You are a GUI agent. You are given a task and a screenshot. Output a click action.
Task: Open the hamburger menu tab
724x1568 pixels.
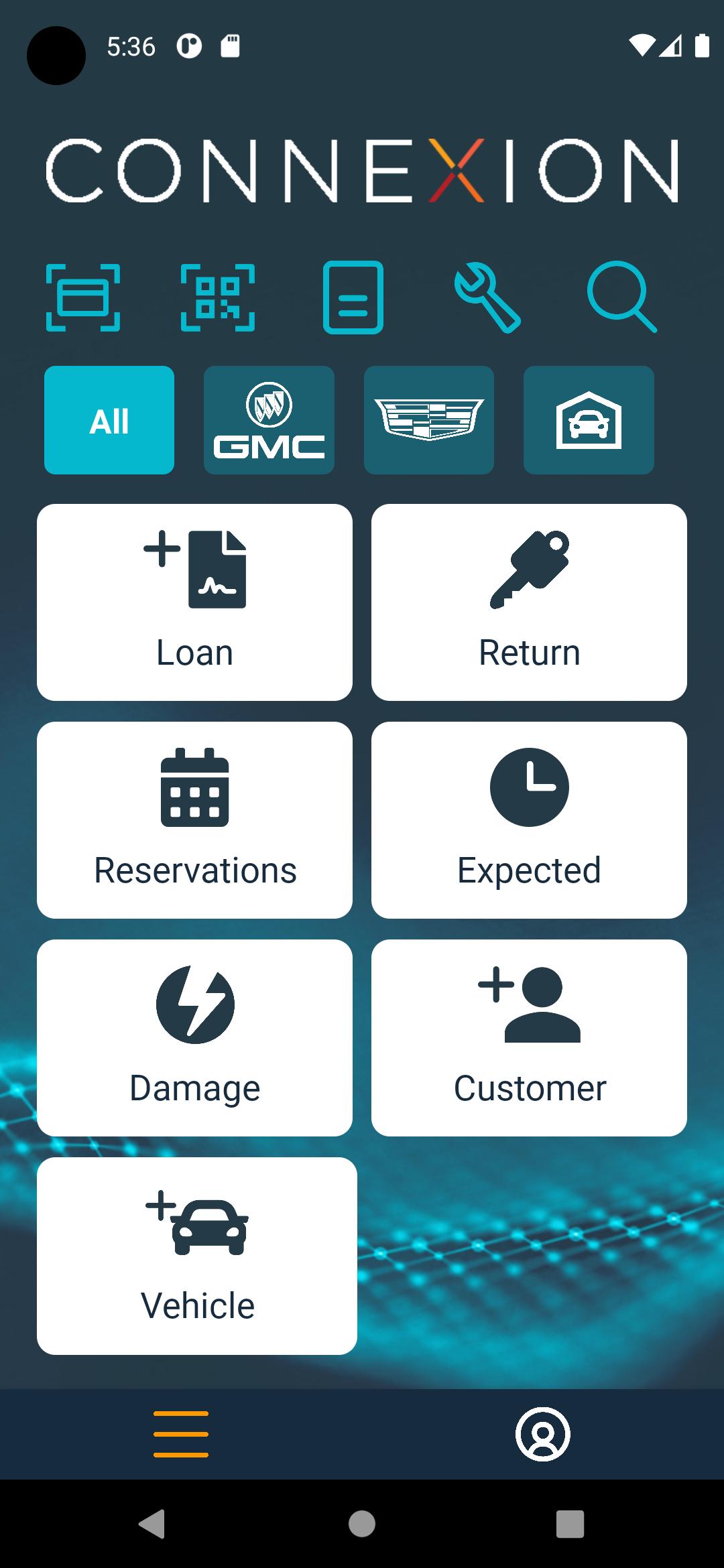181,1434
